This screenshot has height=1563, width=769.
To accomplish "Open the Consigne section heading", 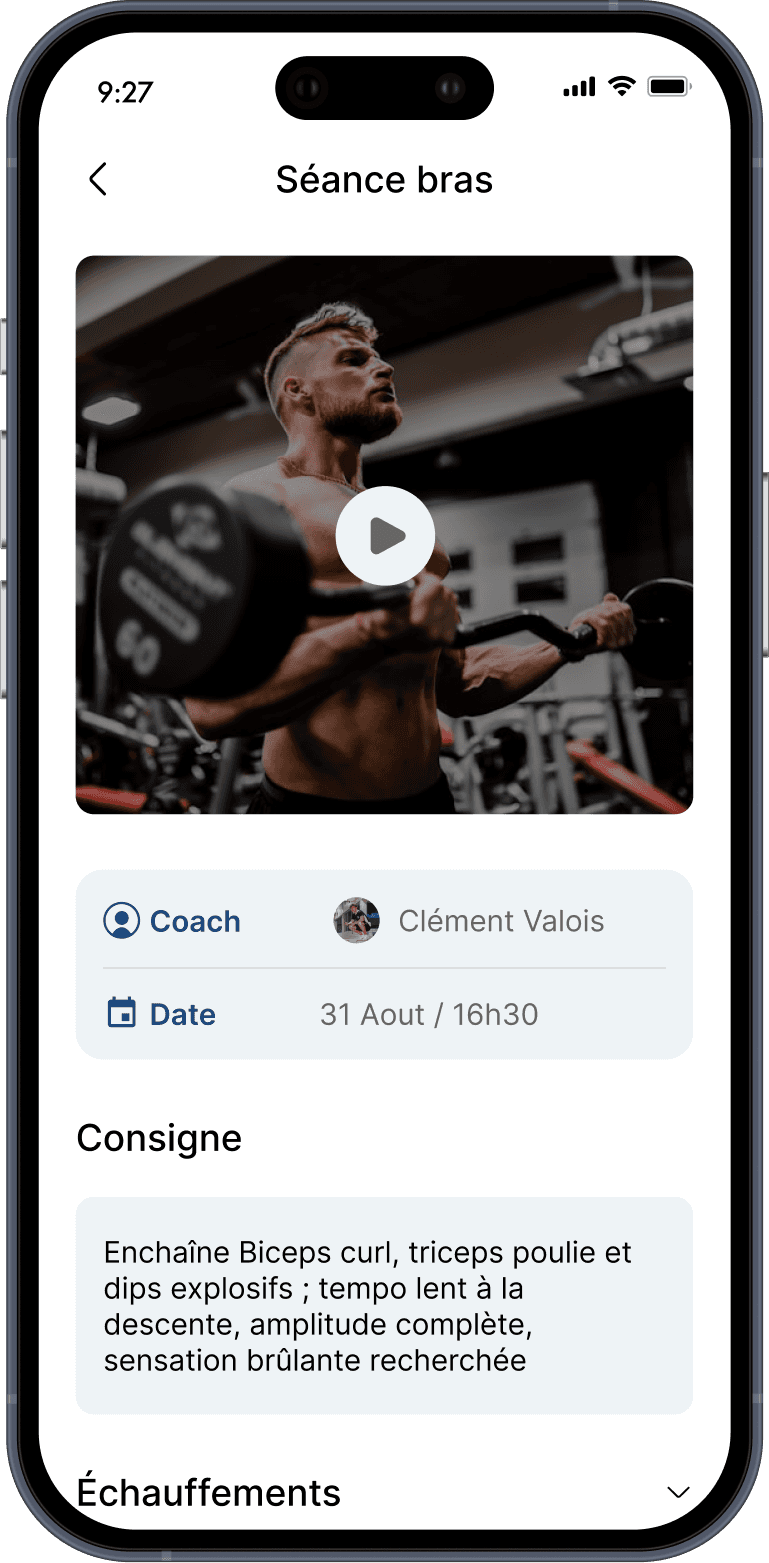I will 159,1137.
